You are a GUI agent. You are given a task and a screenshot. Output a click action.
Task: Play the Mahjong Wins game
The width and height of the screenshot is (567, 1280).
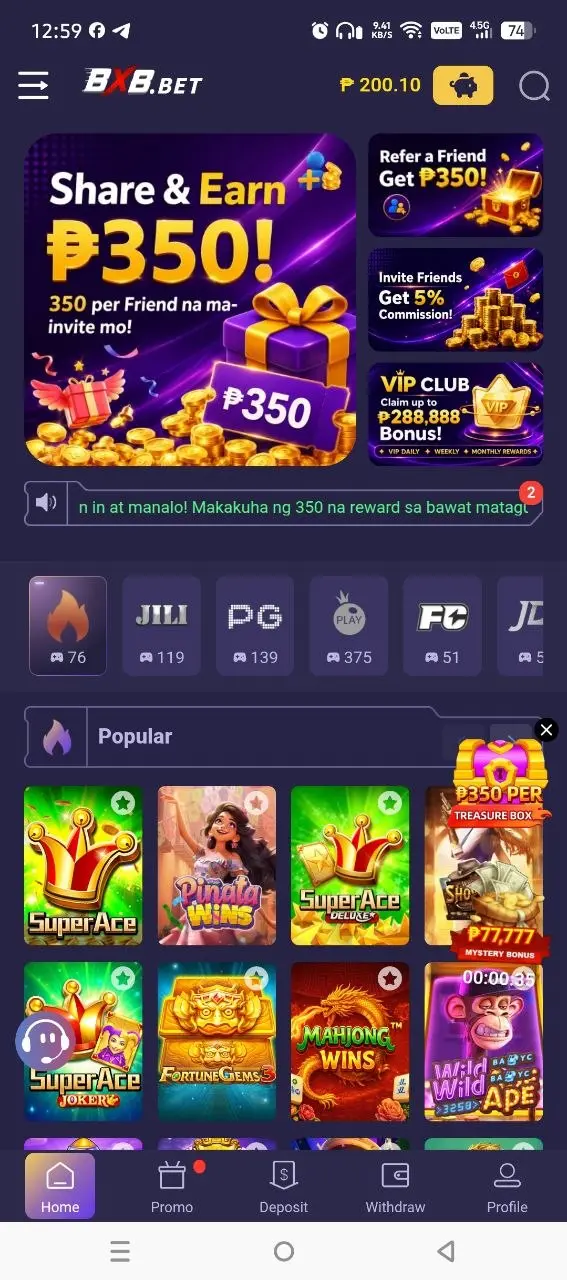pos(350,1042)
